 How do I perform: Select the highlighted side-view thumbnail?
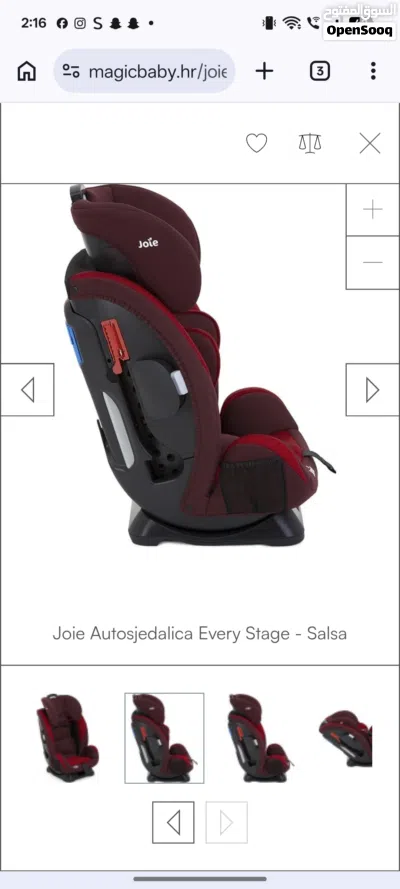[x=164, y=738]
